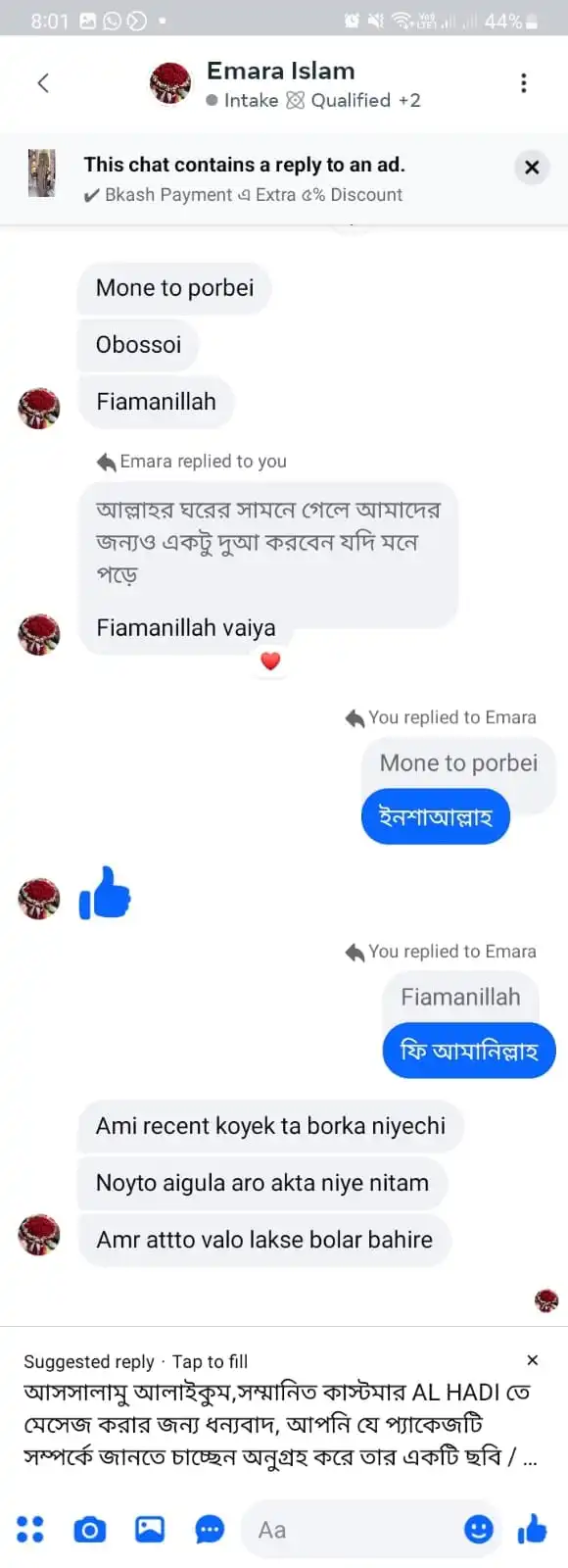Open the photo gallery picker
This screenshot has width=568, height=1568.
click(x=150, y=1529)
